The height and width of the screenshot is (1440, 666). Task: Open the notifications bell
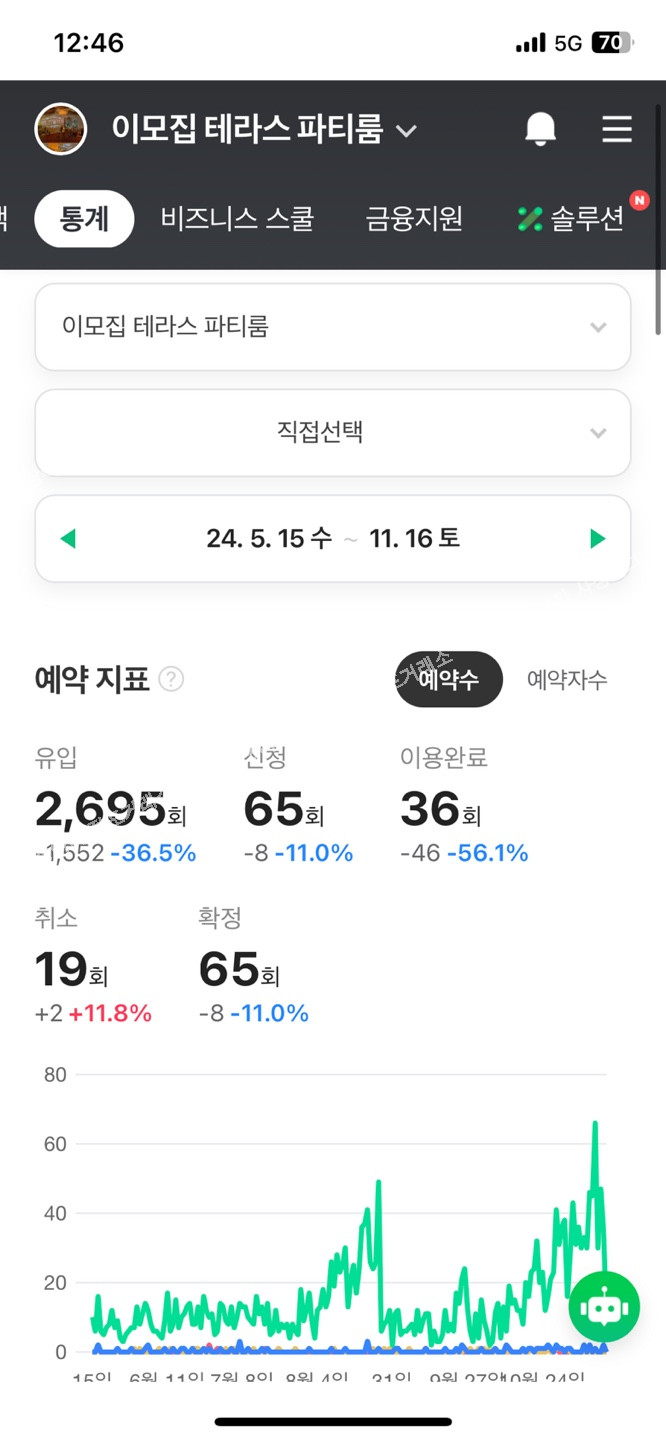coord(540,129)
